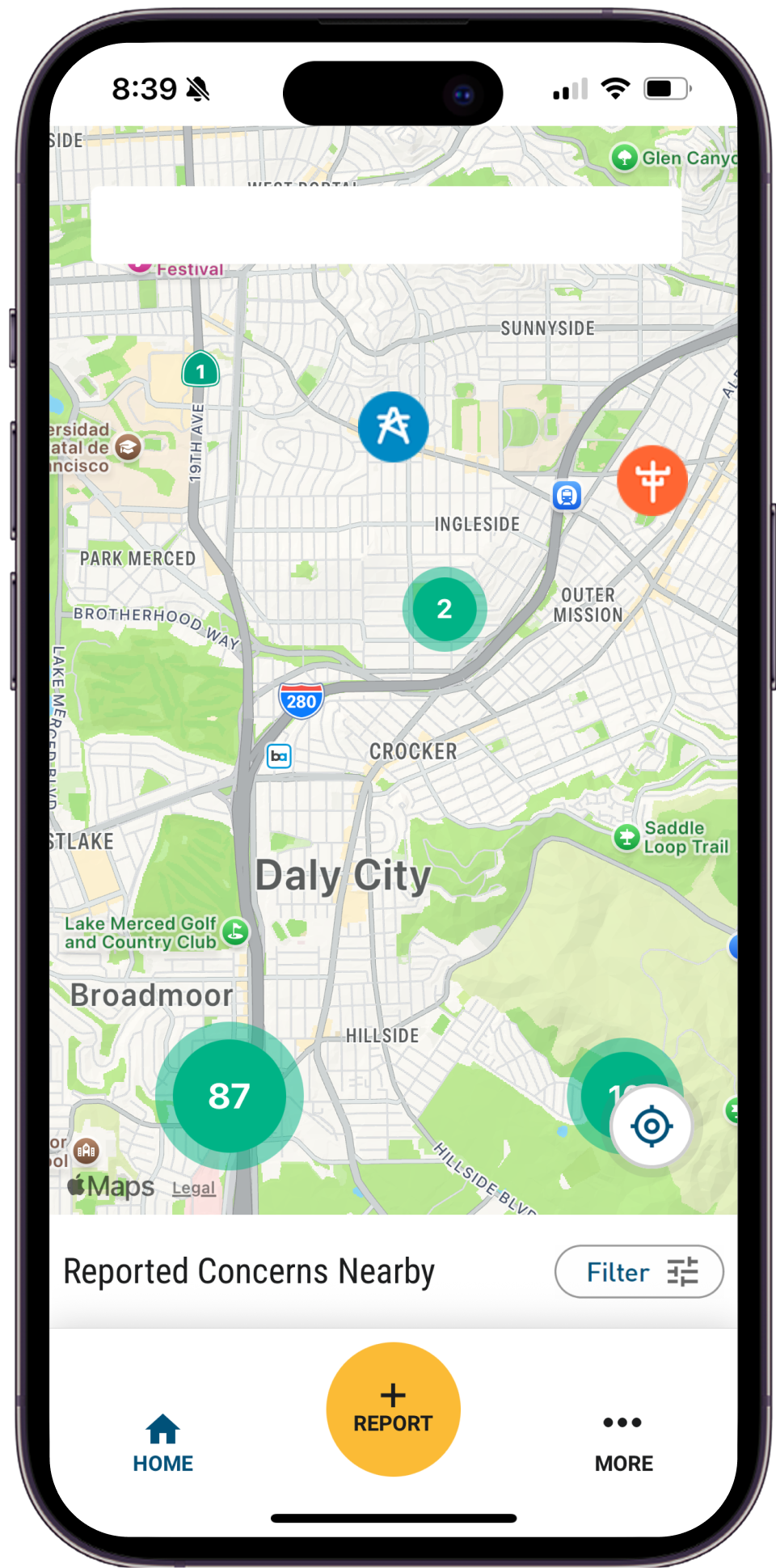Screen dimensions: 776x1568
Task: Open the cluster of 87 reports
Action: (x=229, y=1096)
